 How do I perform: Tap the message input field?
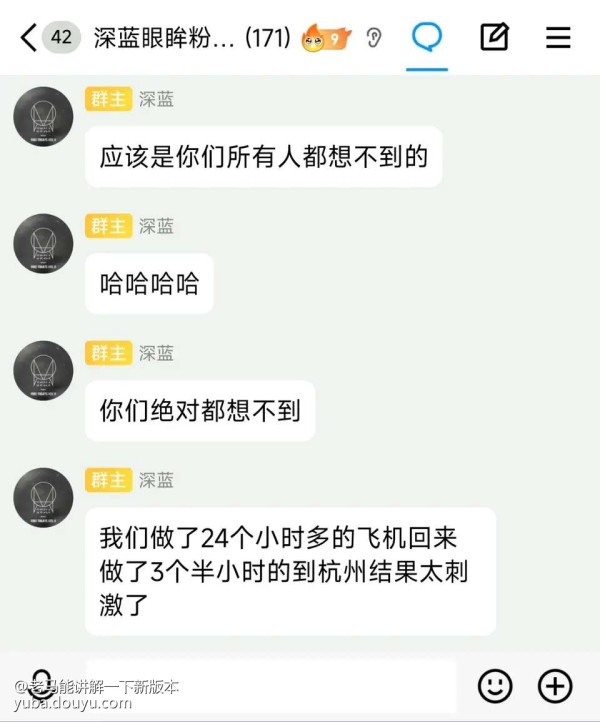pyautogui.click(x=270, y=684)
